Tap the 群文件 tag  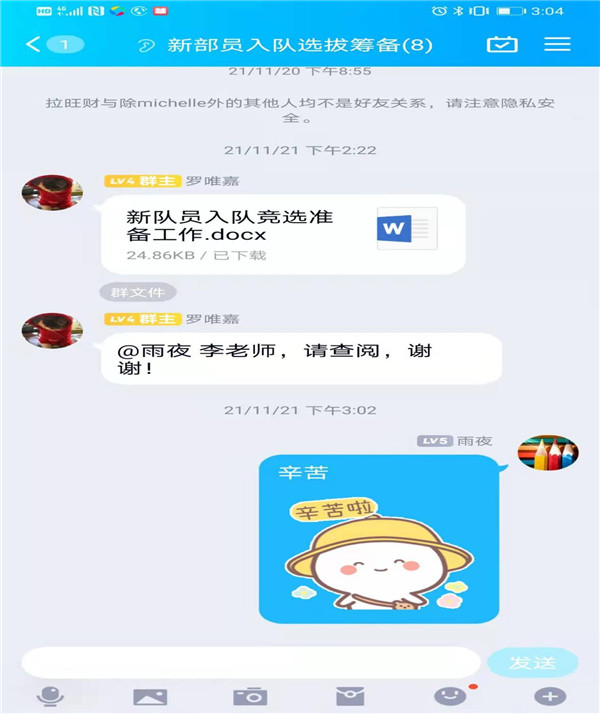[138, 292]
